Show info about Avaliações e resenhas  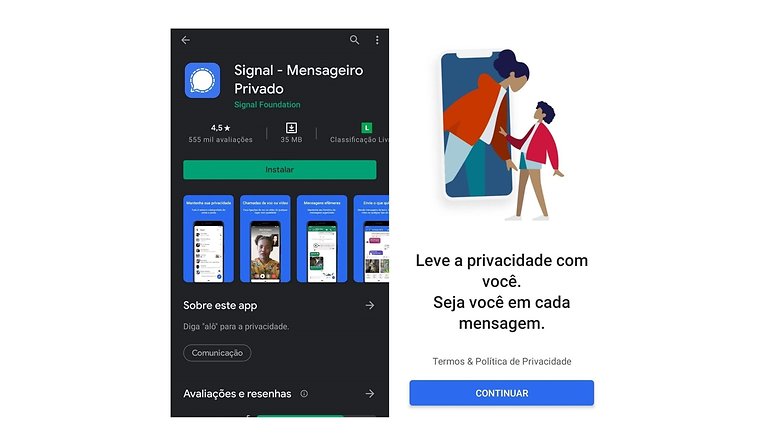coord(304,394)
